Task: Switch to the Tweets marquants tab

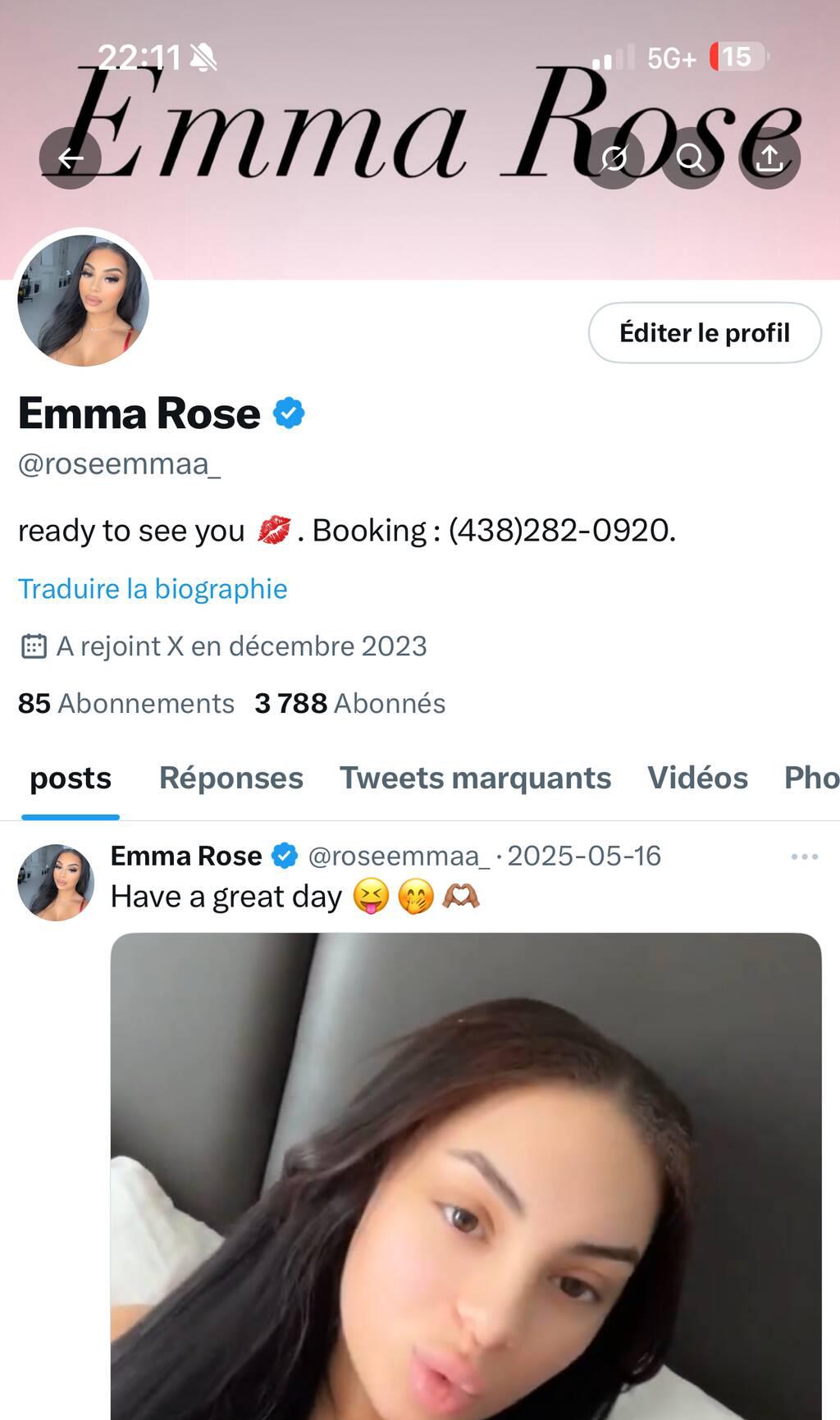Action: click(475, 778)
